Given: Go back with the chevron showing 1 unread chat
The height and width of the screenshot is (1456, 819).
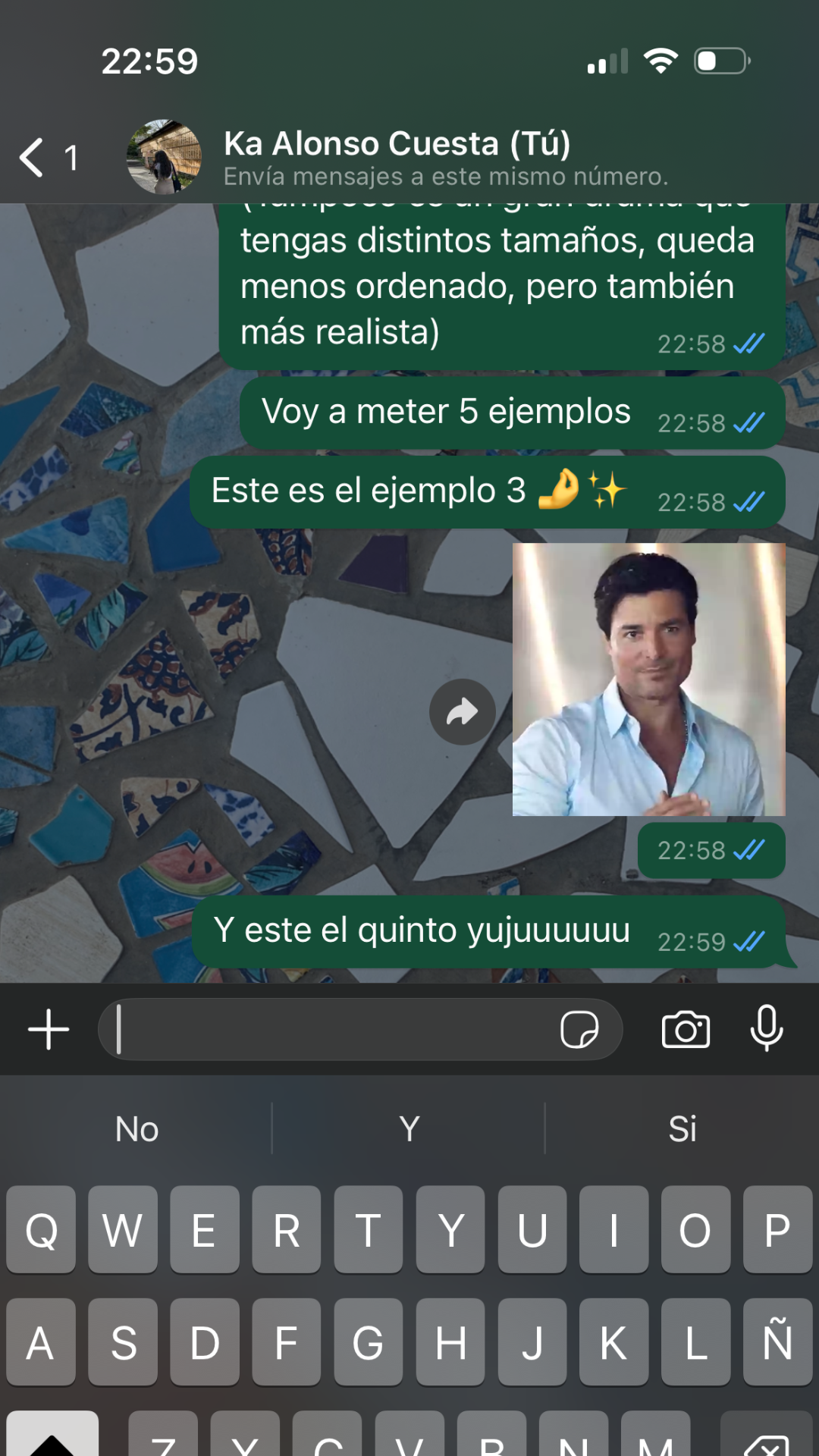Looking at the screenshot, I should tap(45, 155).
